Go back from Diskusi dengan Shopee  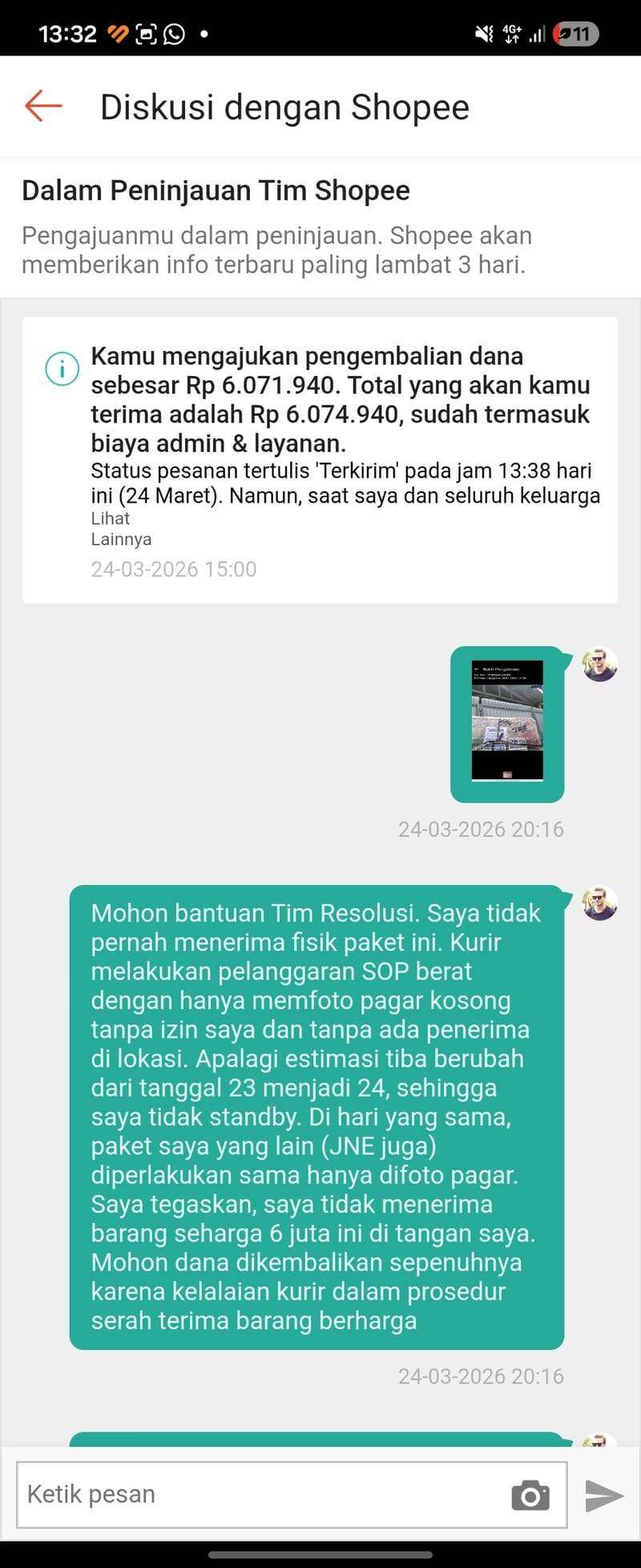tap(43, 106)
